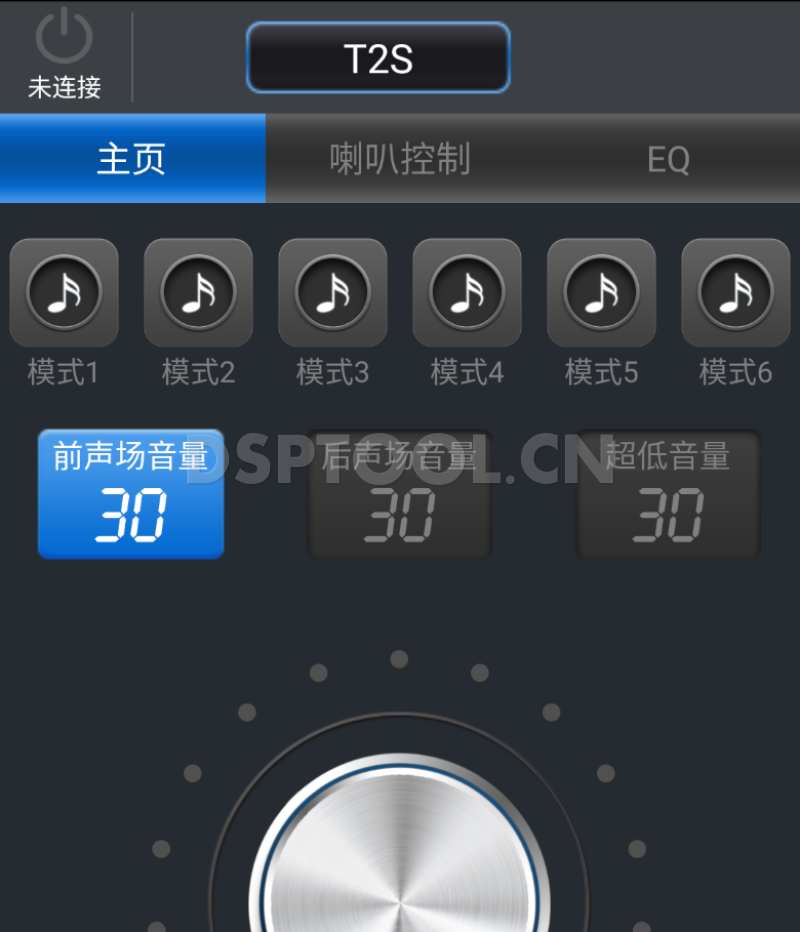
Task: Open the T2S device selector
Action: pos(378,57)
